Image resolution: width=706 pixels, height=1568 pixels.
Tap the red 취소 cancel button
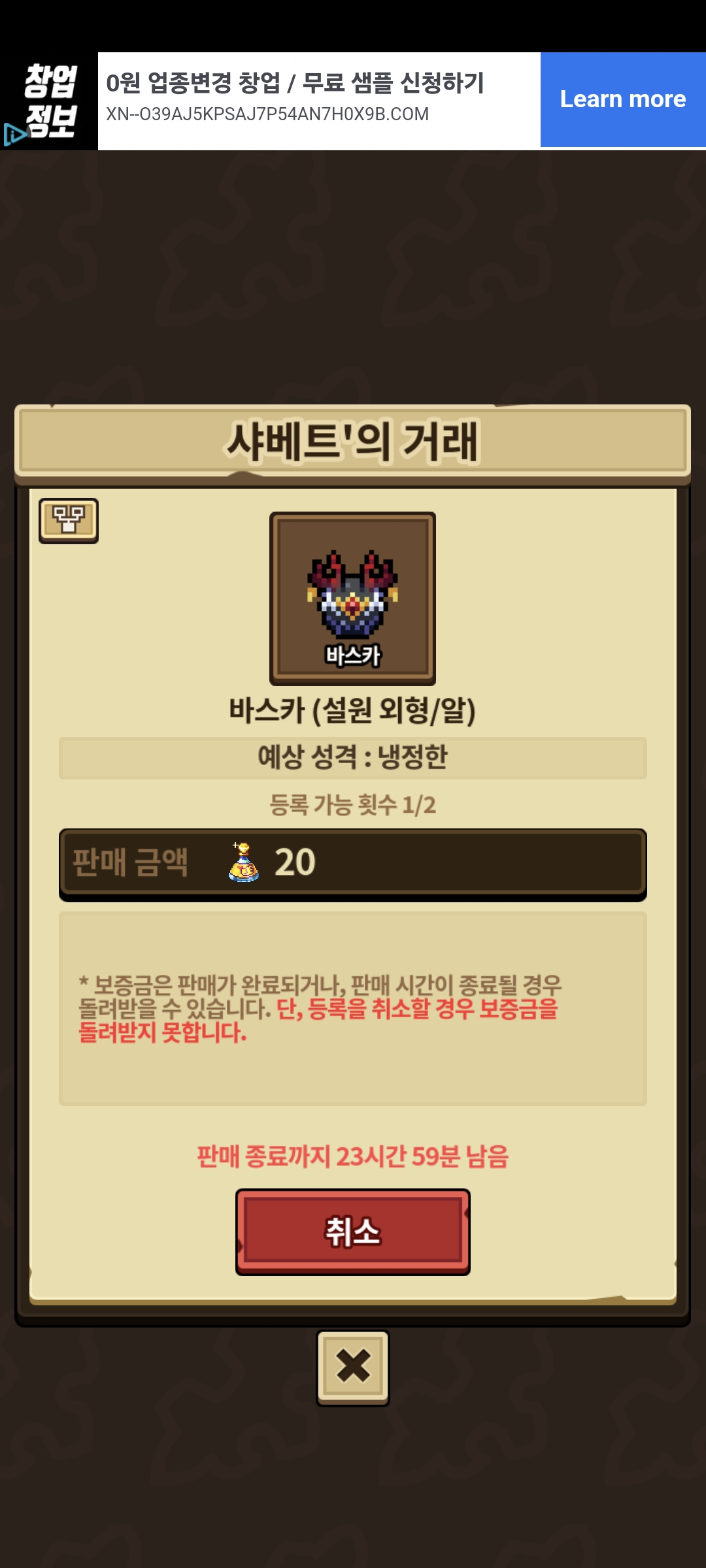click(353, 1232)
